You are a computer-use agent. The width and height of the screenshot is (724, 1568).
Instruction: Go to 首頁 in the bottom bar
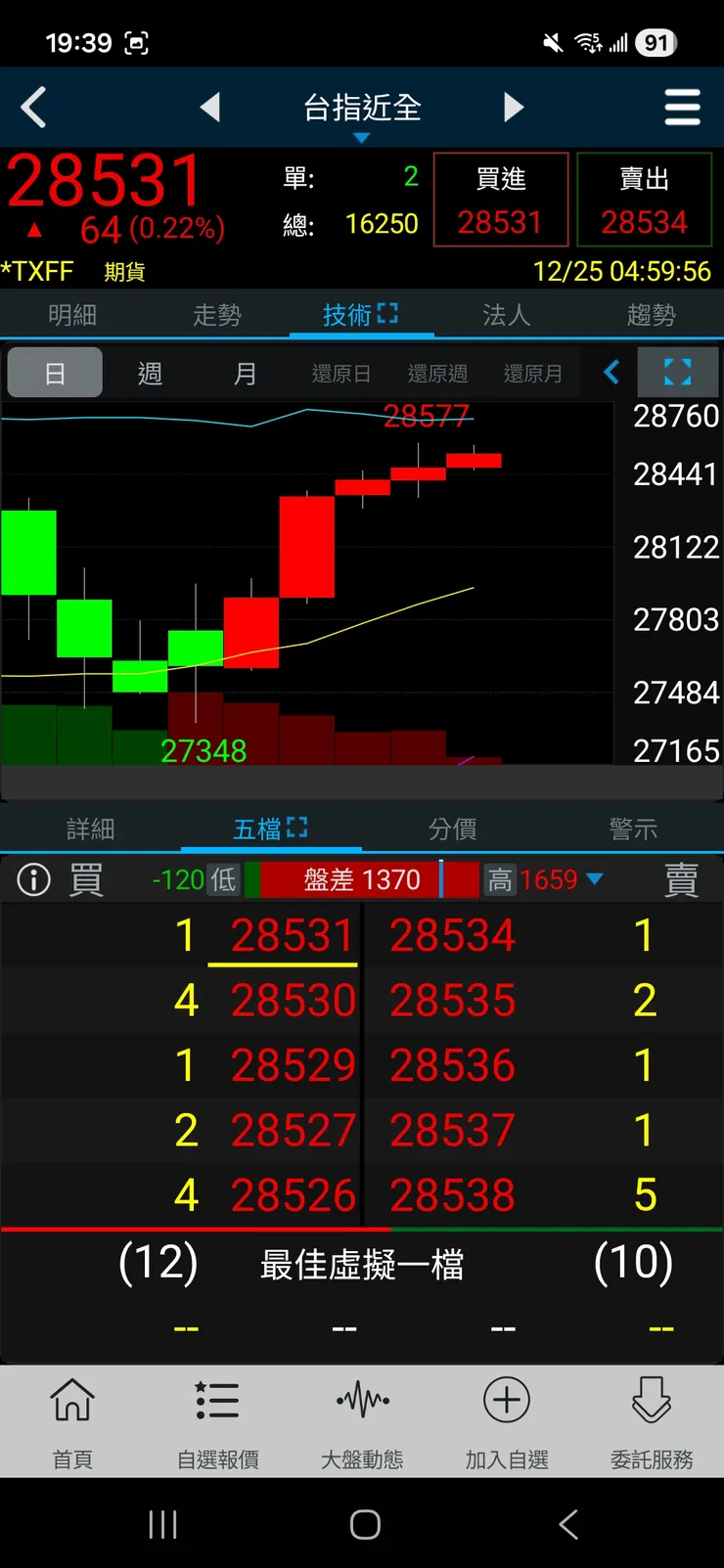coord(72,1422)
